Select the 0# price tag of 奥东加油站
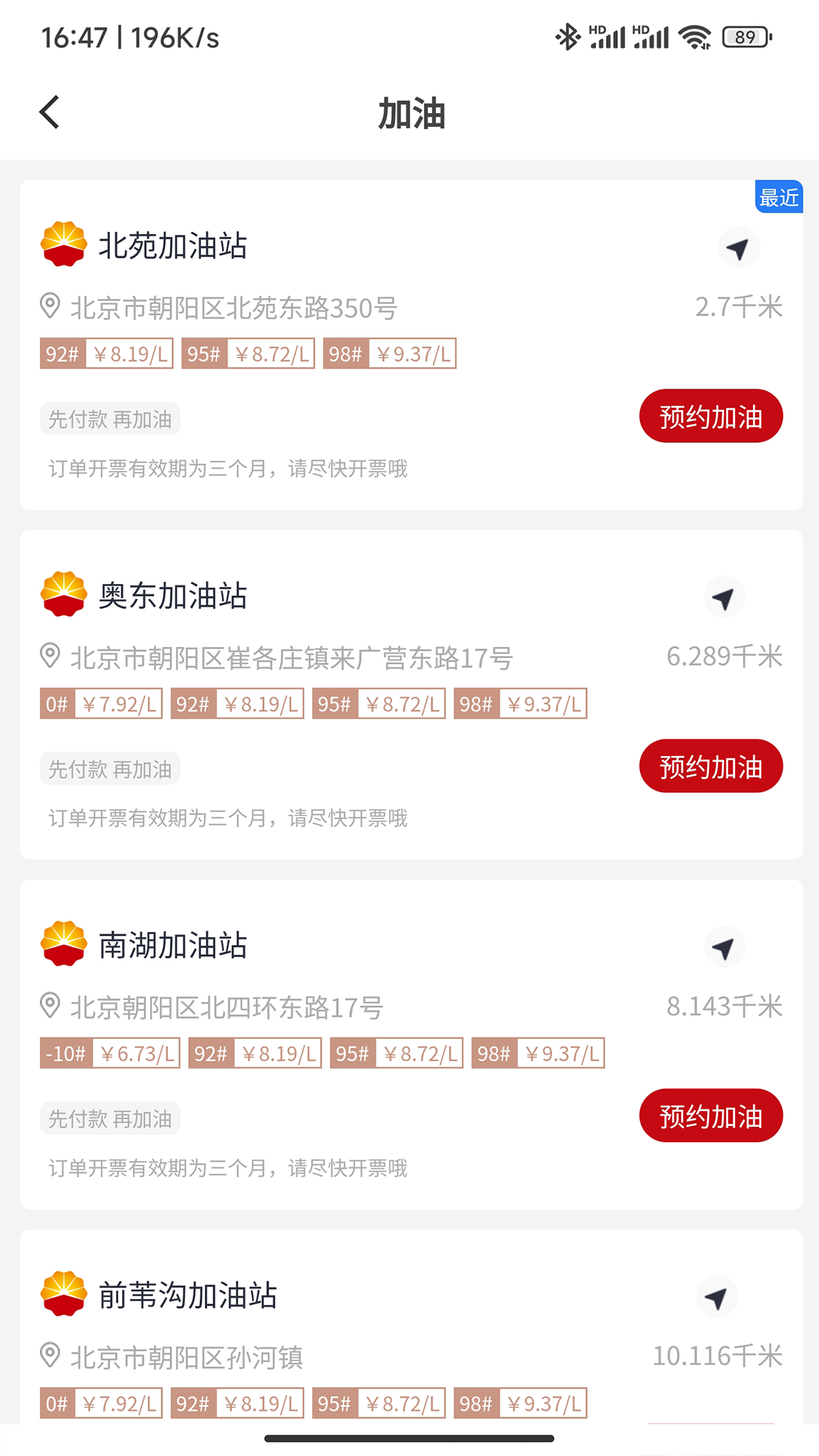The width and height of the screenshot is (819, 1456). coord(101,703)
